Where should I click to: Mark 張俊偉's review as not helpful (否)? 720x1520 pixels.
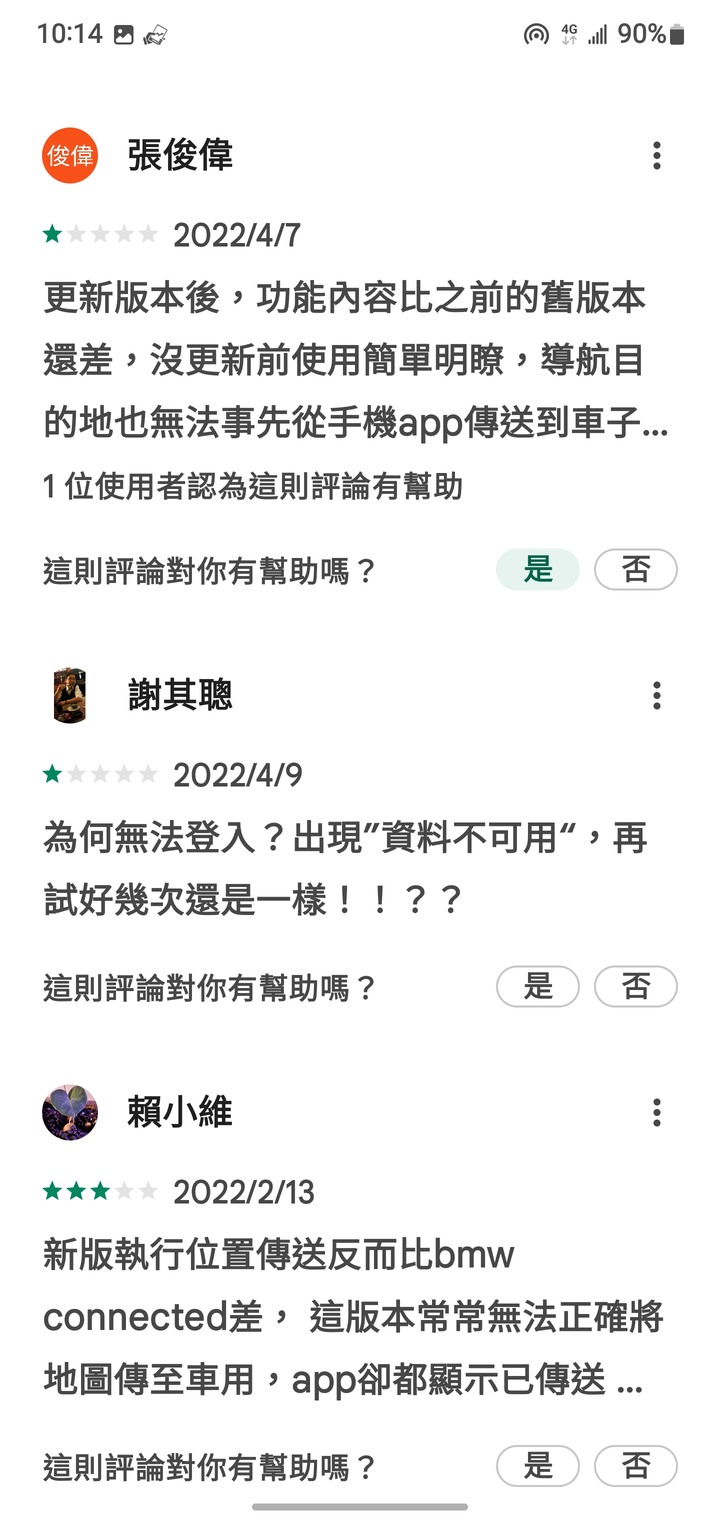[x=636, y=571]
